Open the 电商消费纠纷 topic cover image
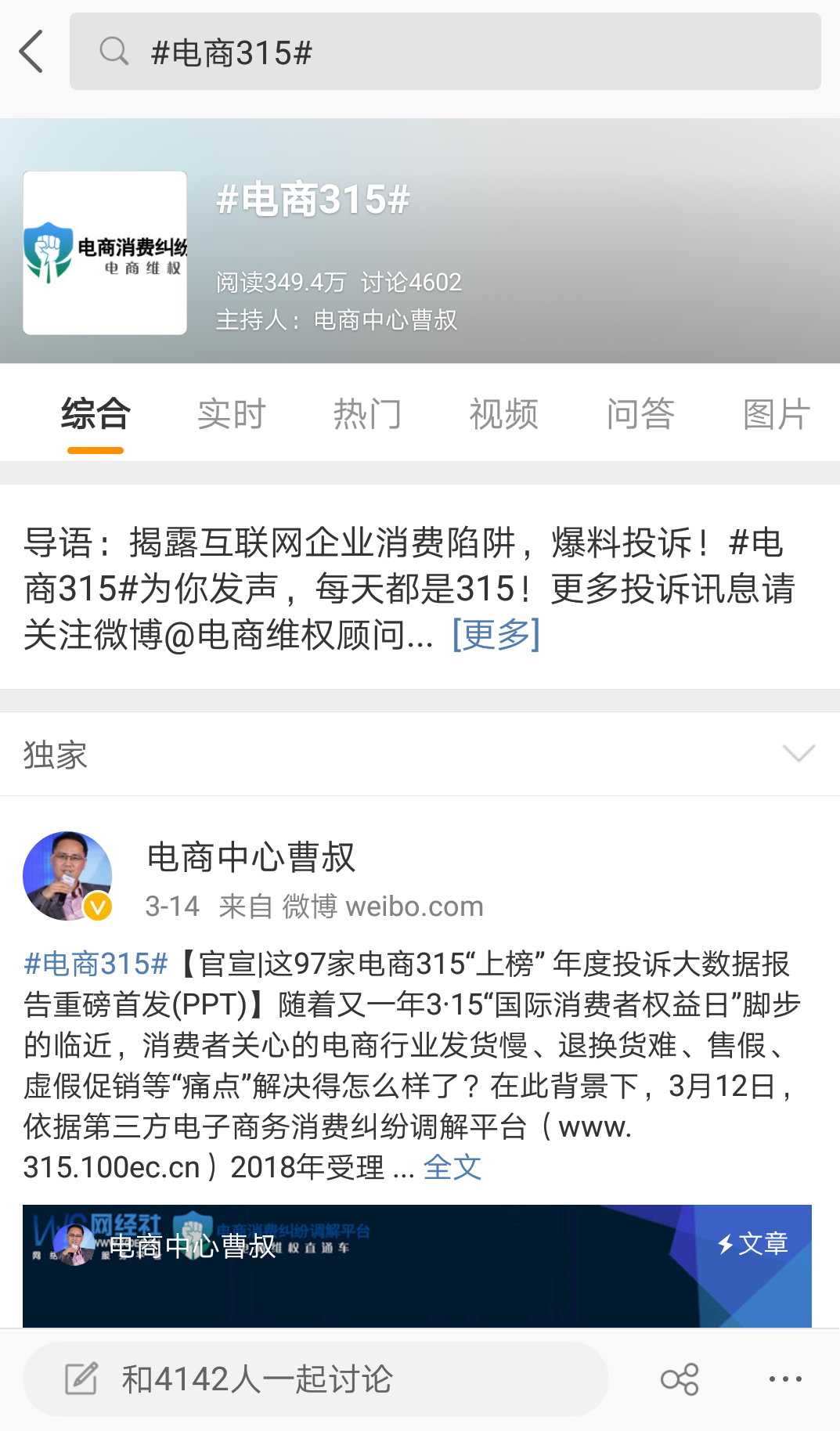The height and width of the screenshot is (1431, 840). coord(105,253)
